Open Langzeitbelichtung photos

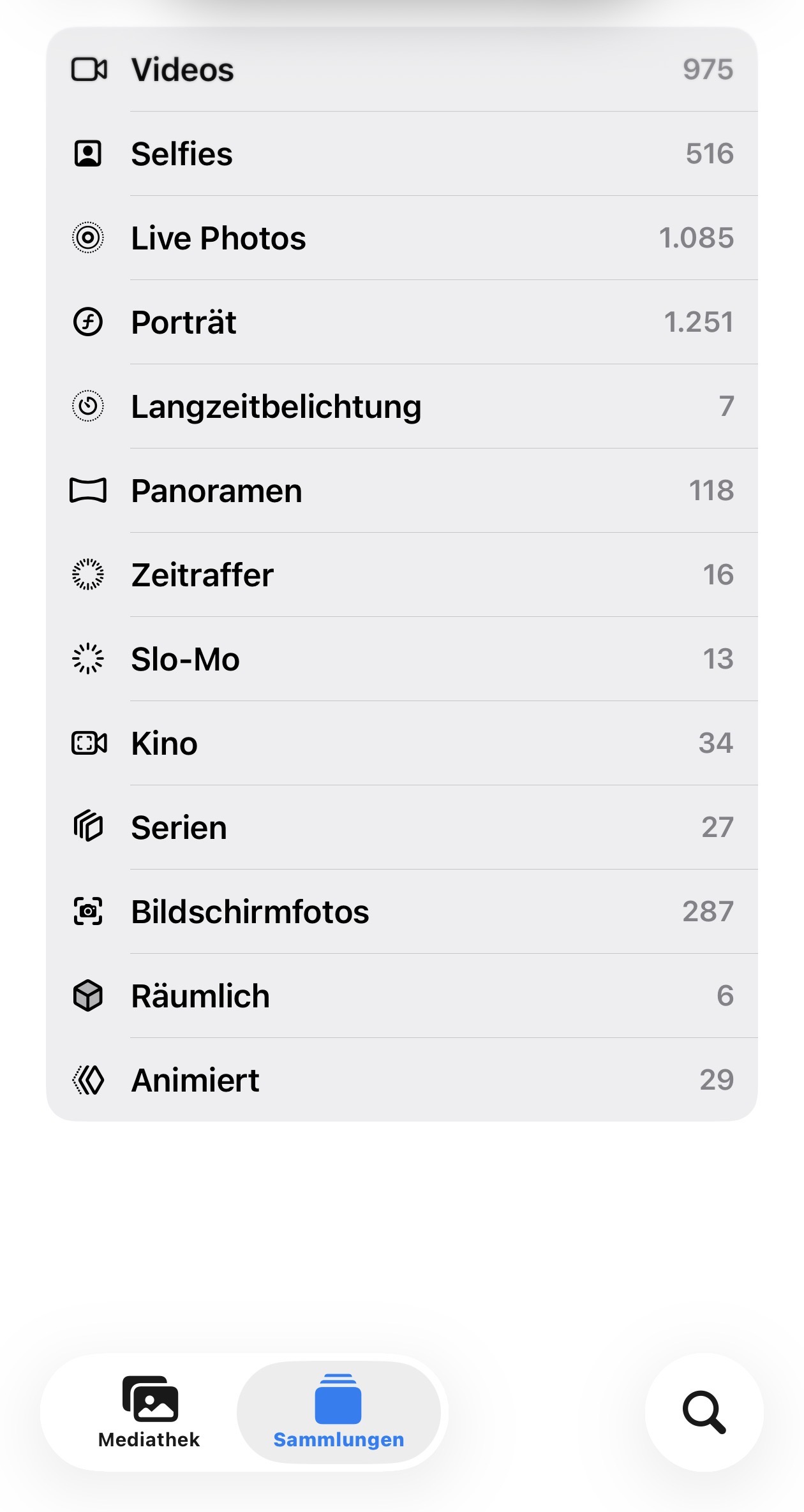click(402, 406)
